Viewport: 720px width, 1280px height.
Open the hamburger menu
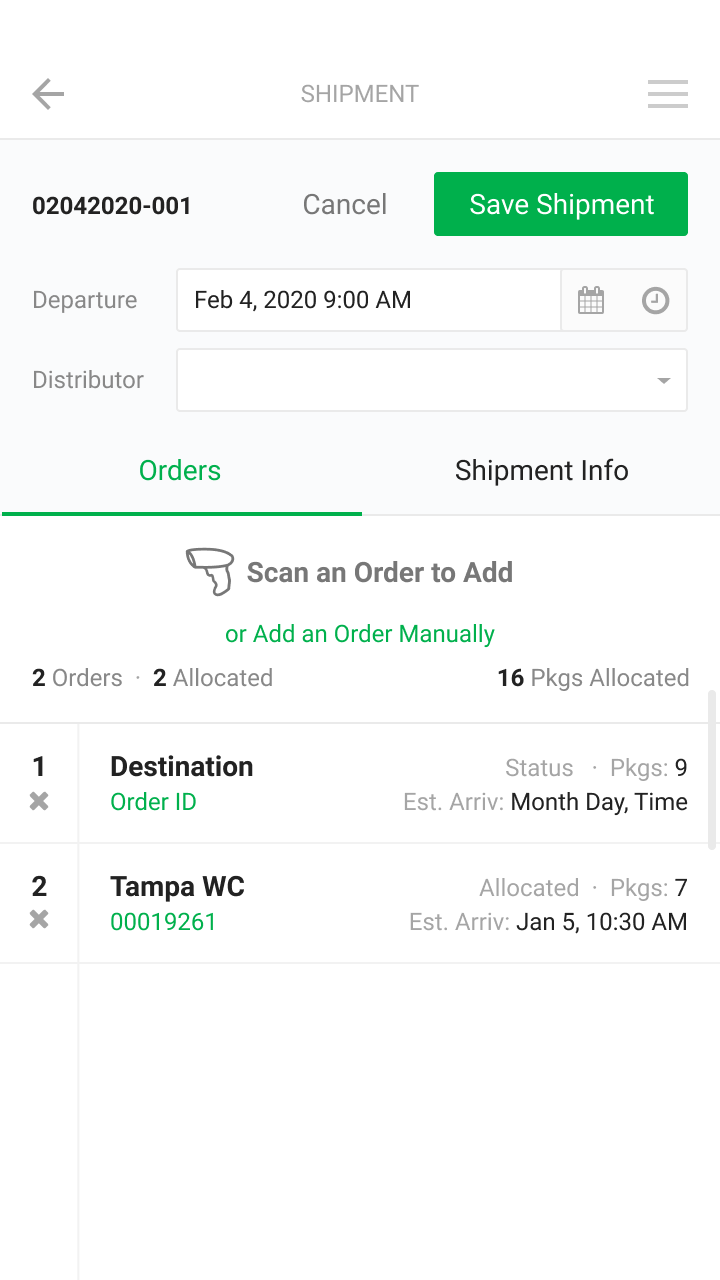667,94
